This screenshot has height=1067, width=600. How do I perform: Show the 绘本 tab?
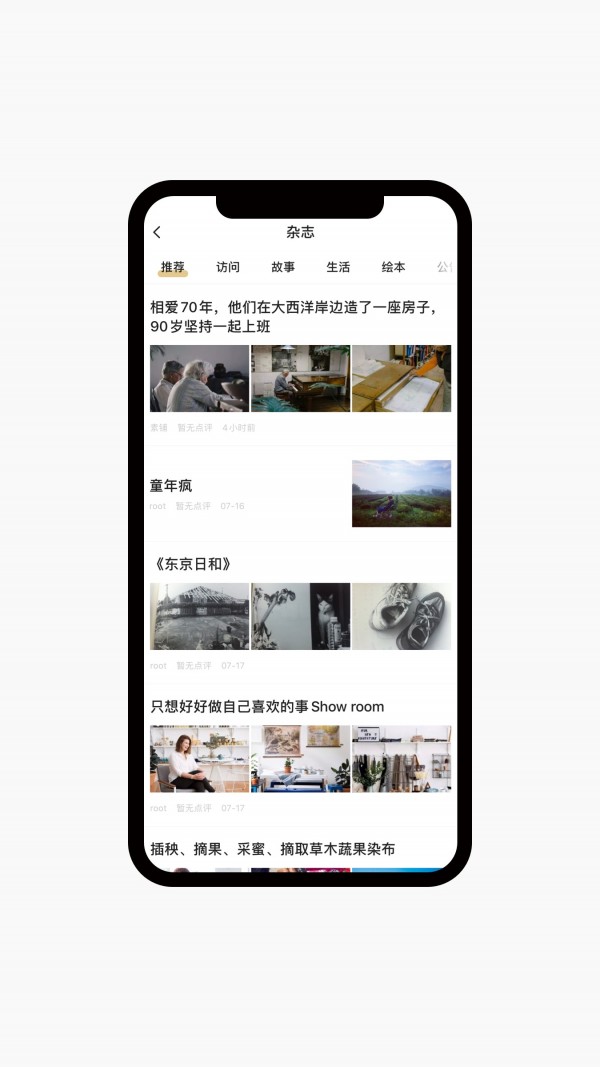[x=393, y=267]
